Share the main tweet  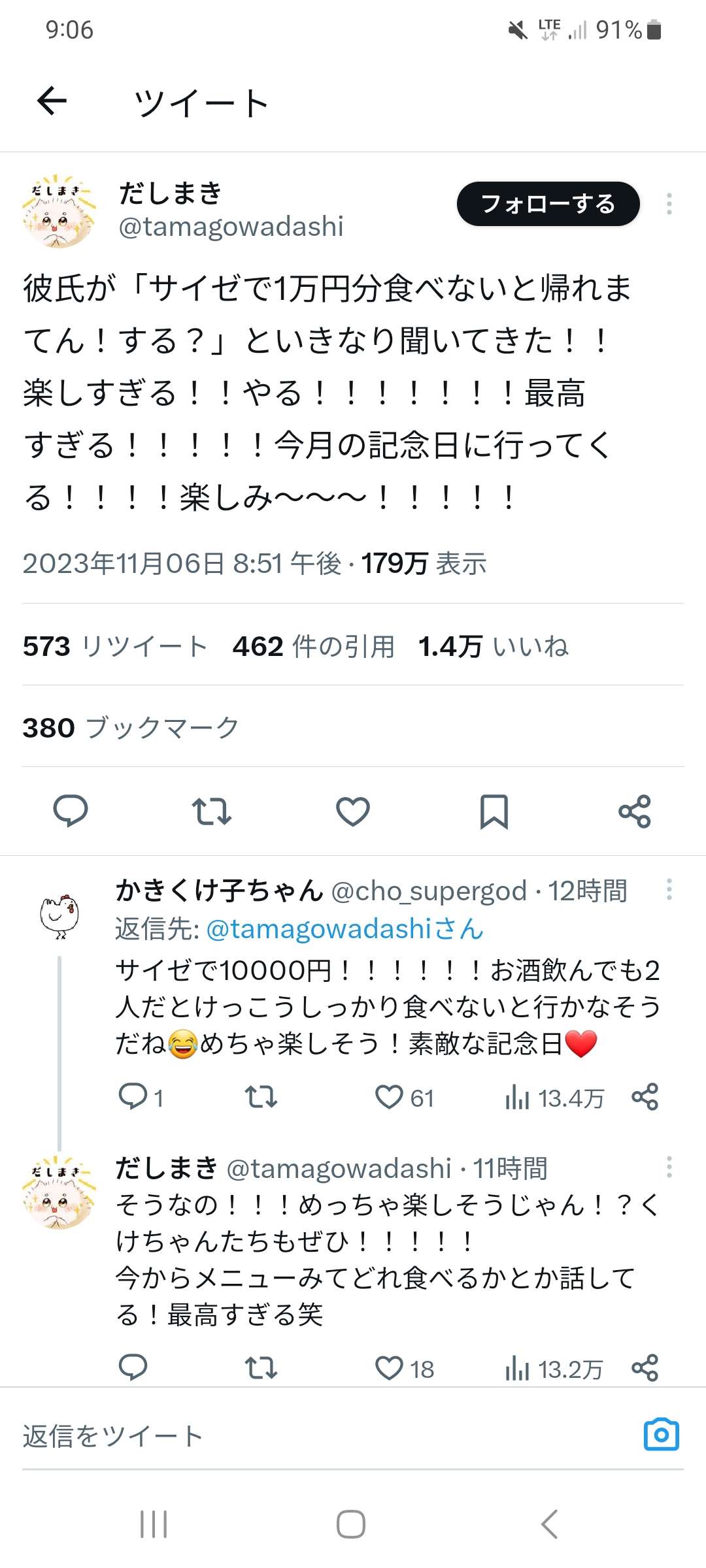635,811
